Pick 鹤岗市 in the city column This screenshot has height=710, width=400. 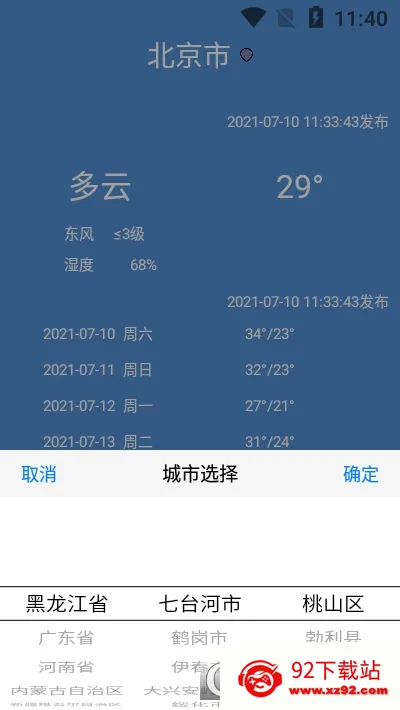(x=199, y=638)
